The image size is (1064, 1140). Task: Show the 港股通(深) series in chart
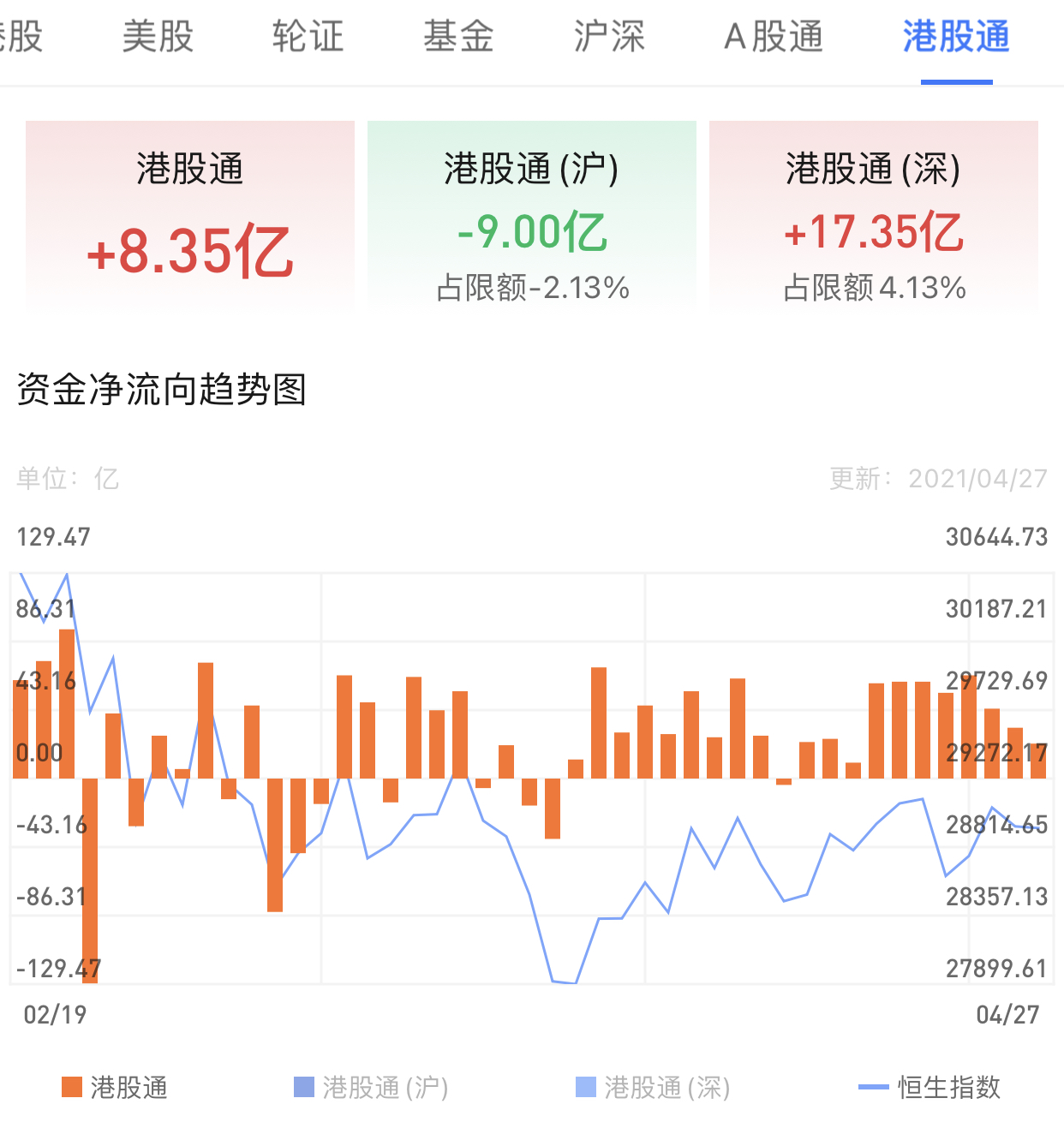pyautogui.click(x=653, y=1088)
